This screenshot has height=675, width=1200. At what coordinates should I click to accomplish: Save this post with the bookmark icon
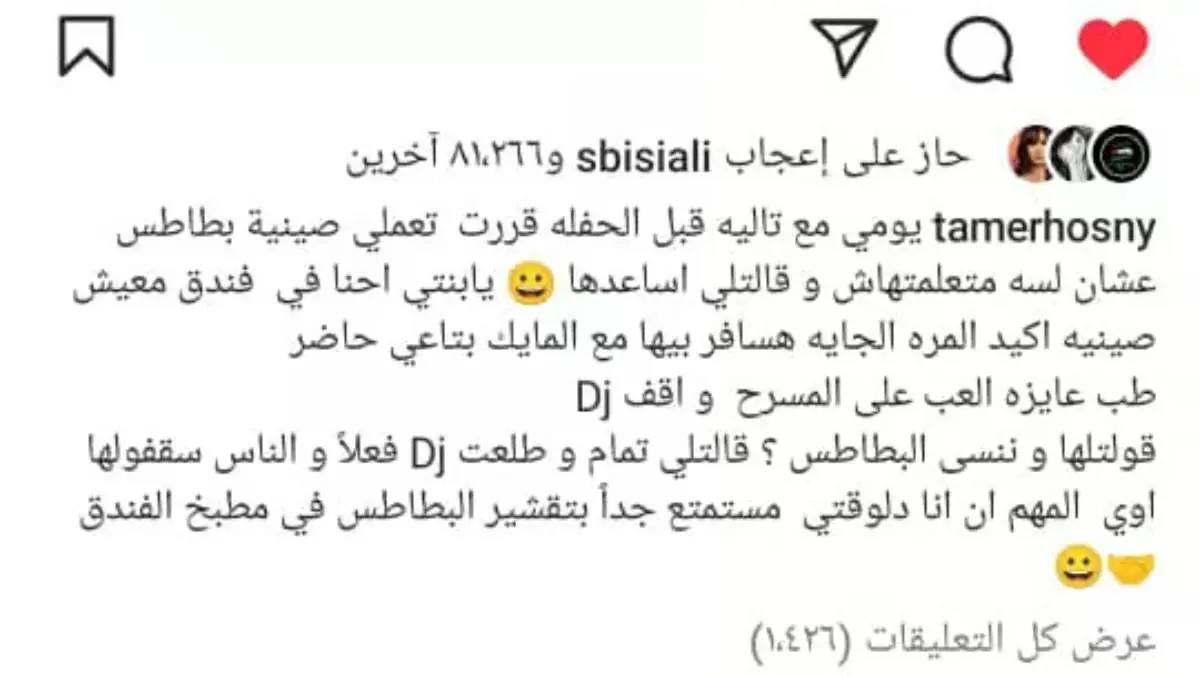point(87,48)
